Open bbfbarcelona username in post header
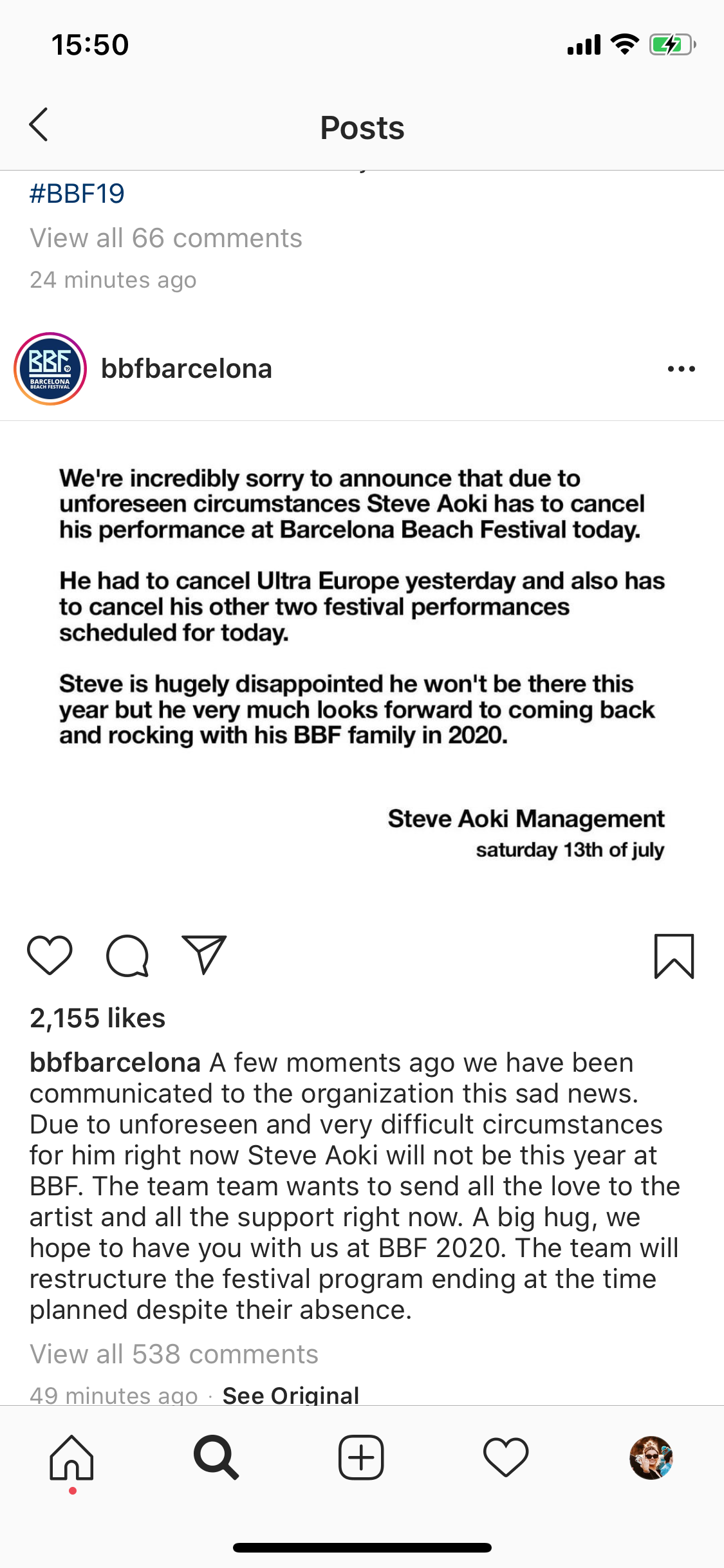The image size is (724, 1568). (x=187, y=369)
